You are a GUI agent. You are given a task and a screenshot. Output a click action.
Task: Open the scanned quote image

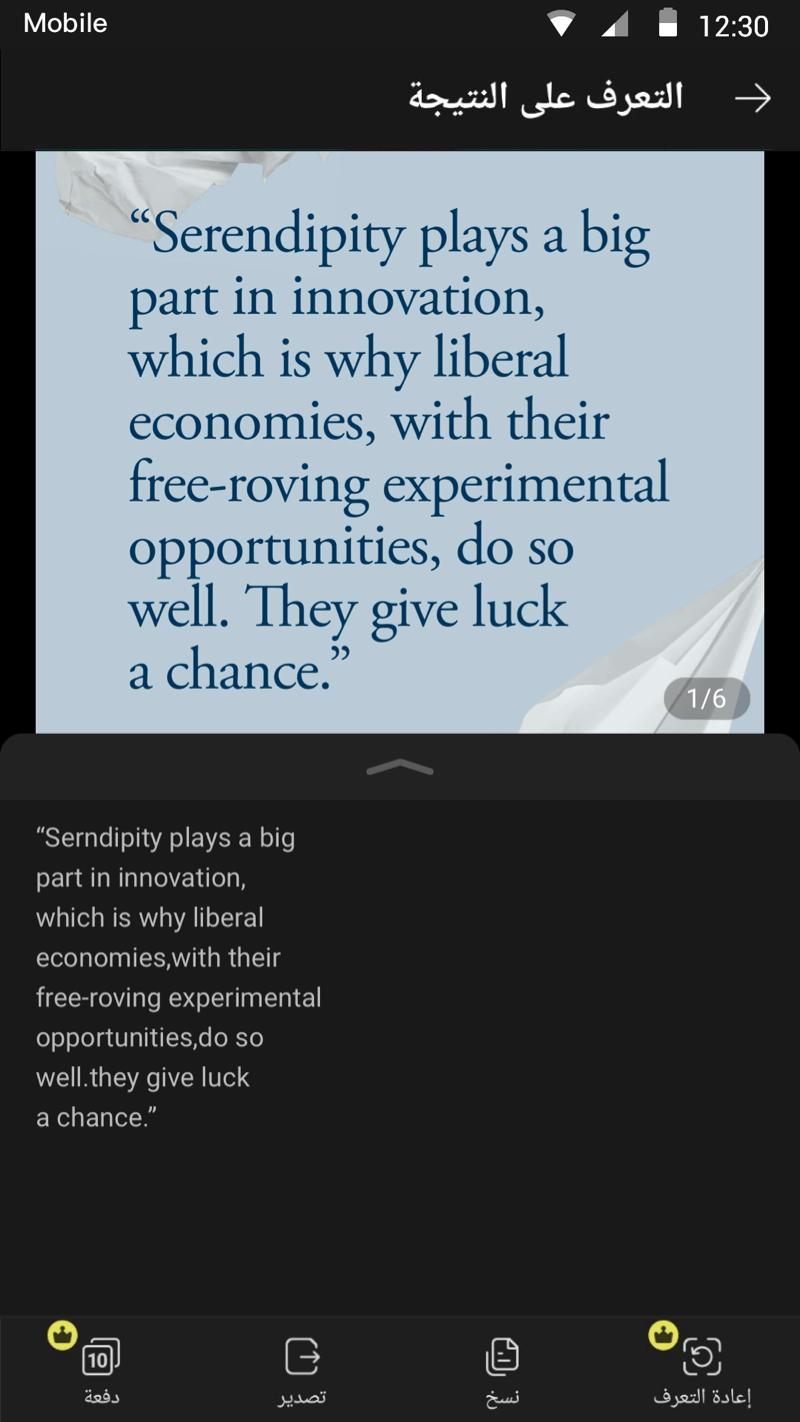(400, 442)
